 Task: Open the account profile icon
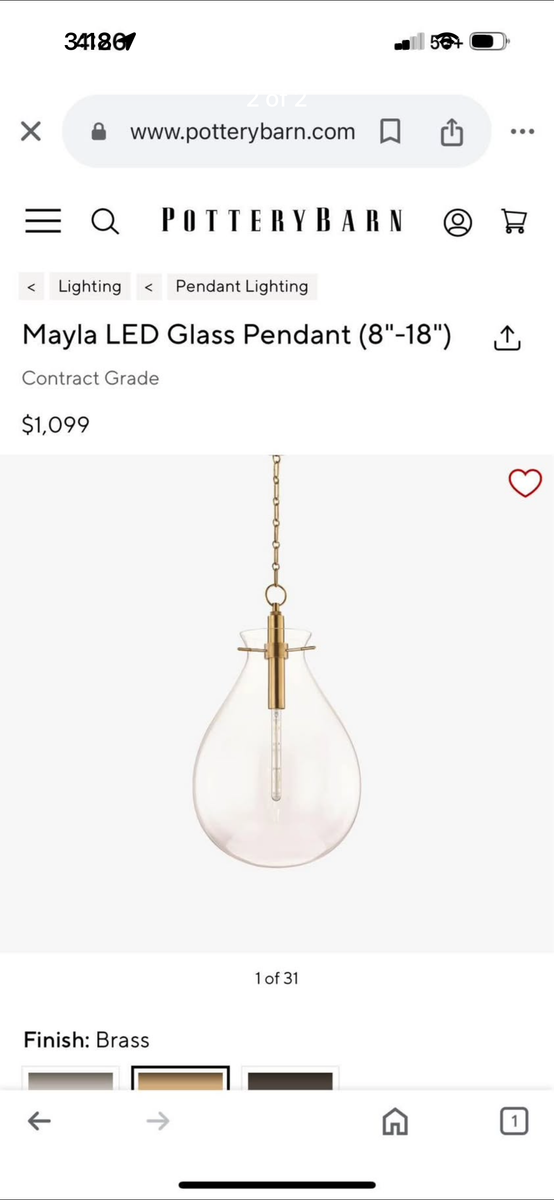(457, 221)
